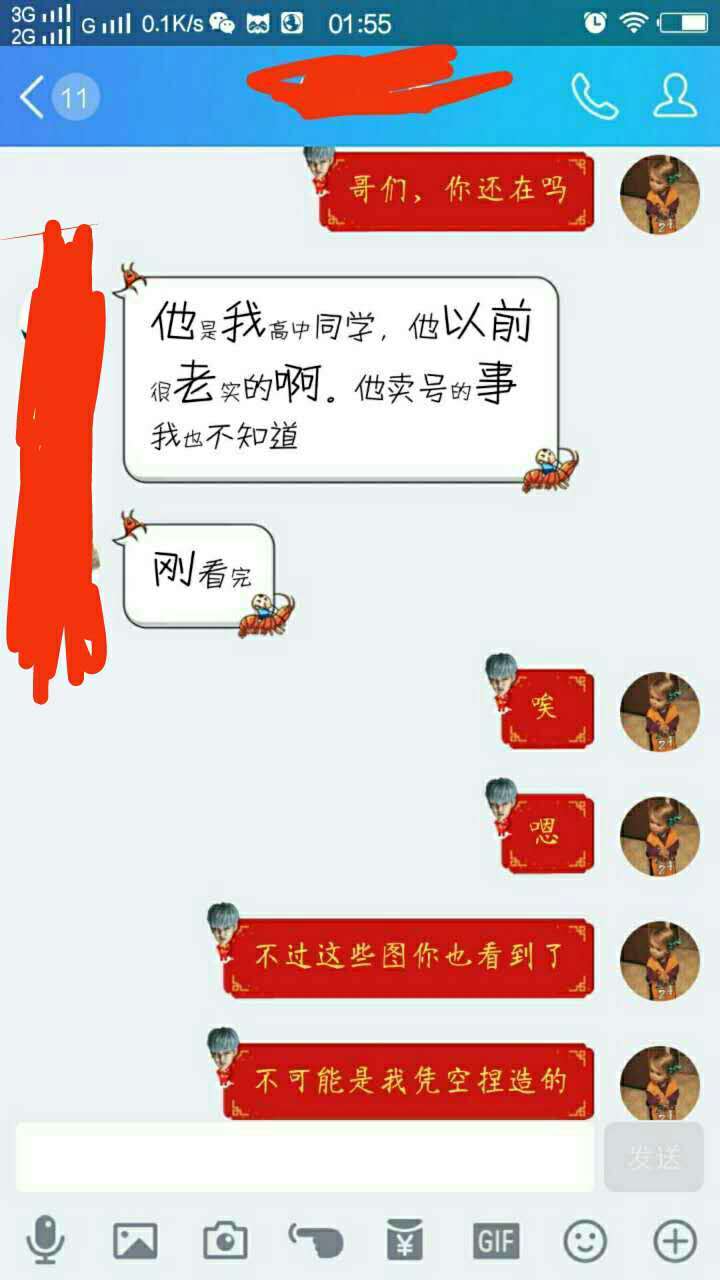Open the GIF picker
The image size is (720, 1280).
(496, 1241)
